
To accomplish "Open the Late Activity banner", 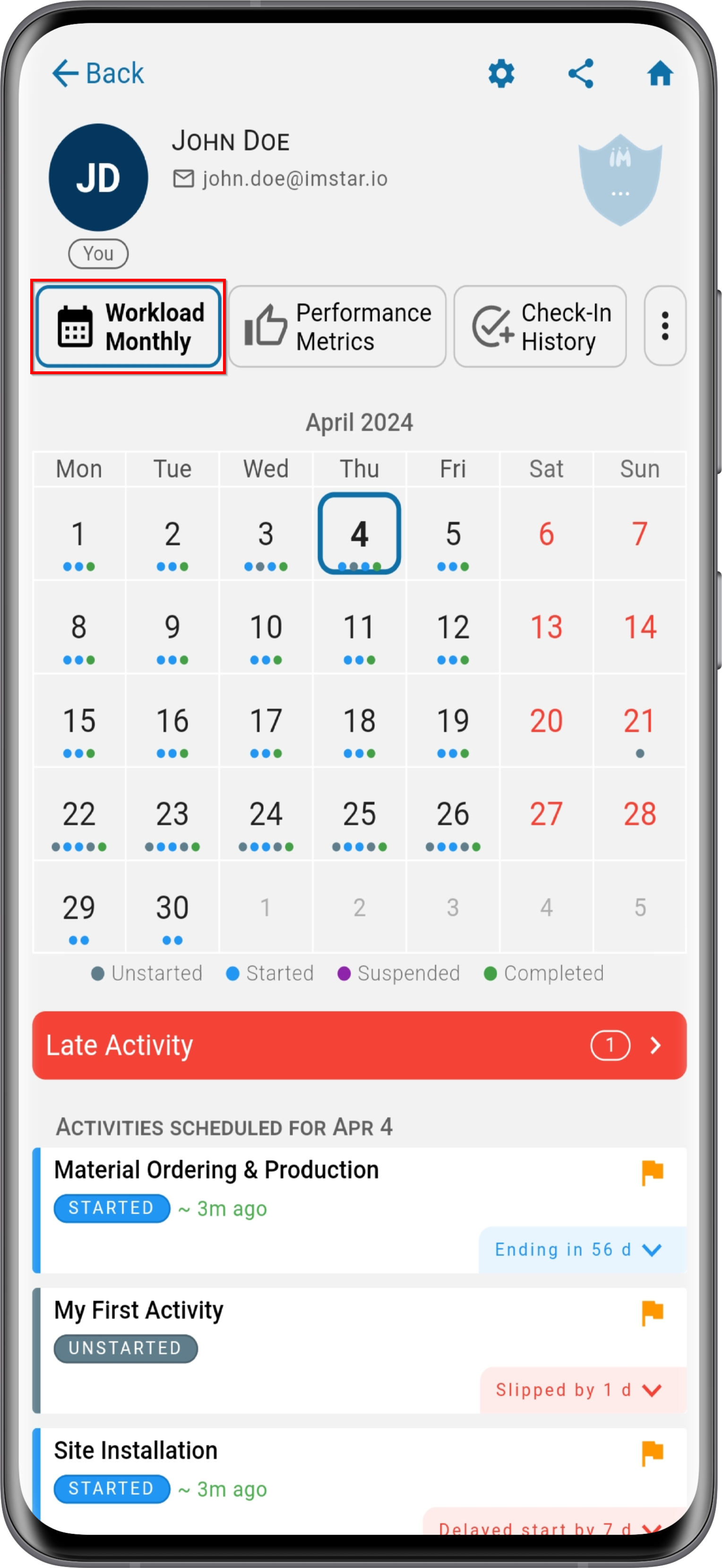I will pos(359,1045).
